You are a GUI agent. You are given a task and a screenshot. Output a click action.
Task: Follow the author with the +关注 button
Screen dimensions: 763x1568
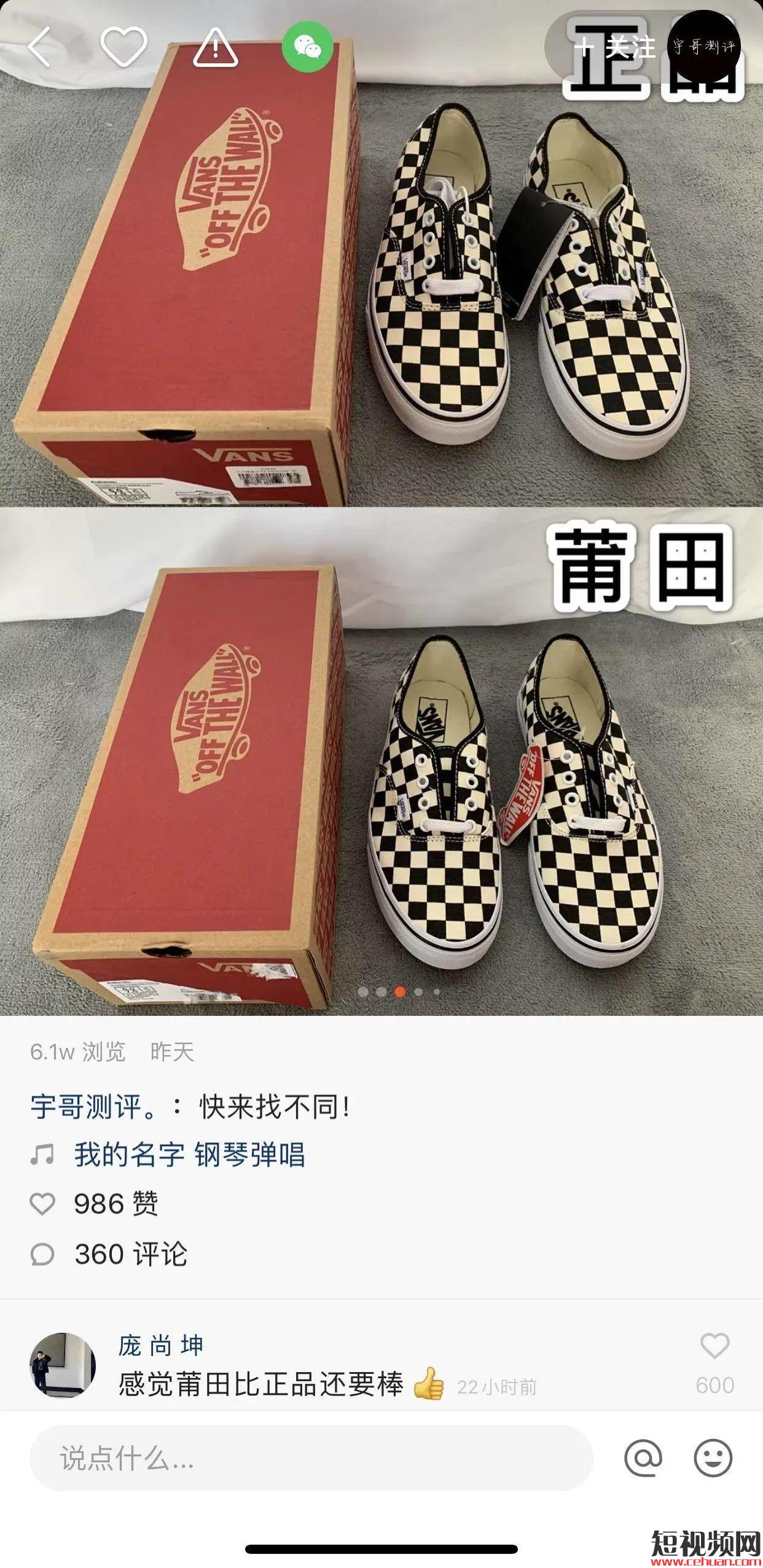[615, 47]
